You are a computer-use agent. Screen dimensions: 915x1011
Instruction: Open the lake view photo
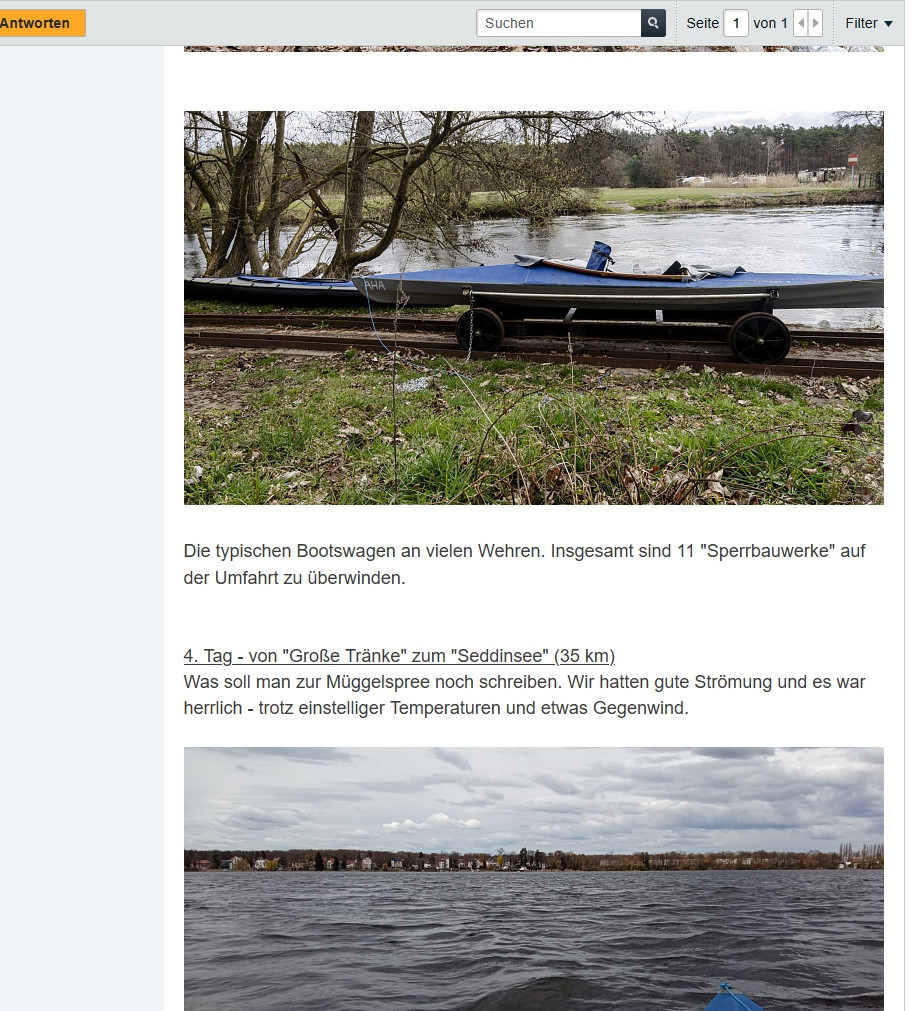coord(533,878)
